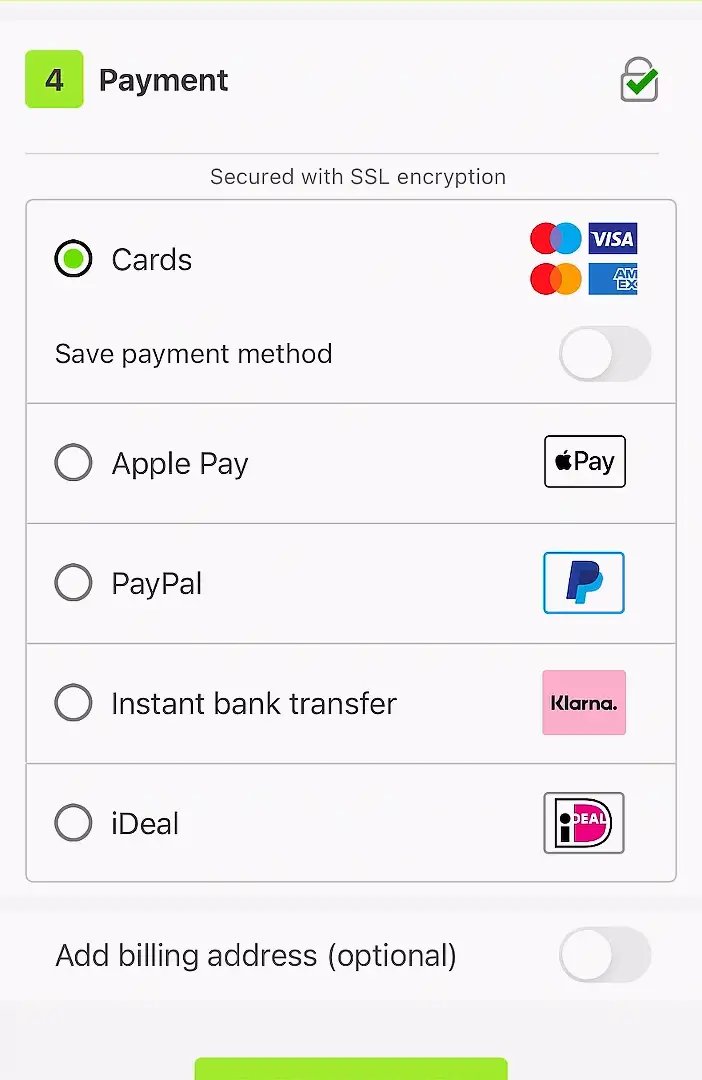
Task: Choose Apple Pay as payment method
Action: (x=73, y=464)
